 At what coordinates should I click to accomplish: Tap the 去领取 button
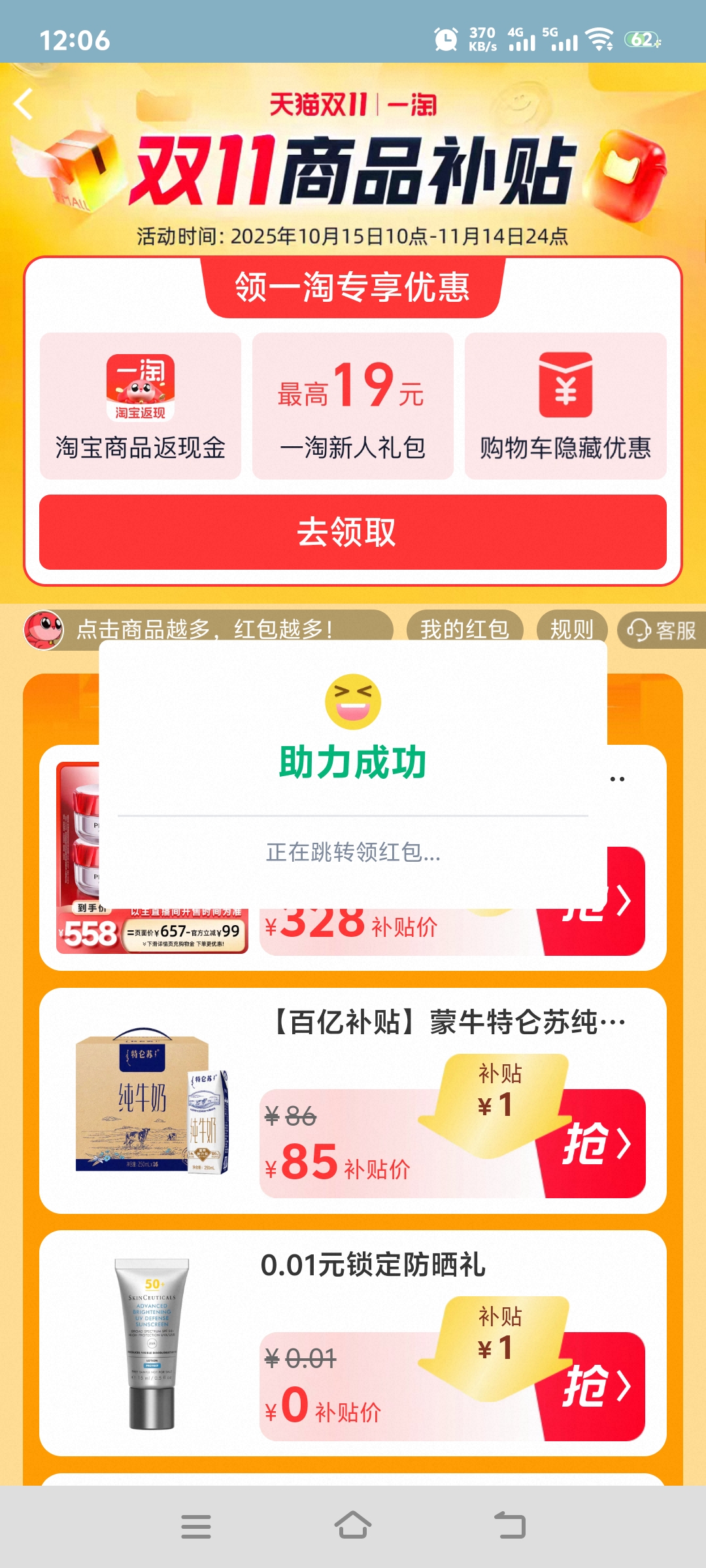pyautogui.click(x=353, y=532)
